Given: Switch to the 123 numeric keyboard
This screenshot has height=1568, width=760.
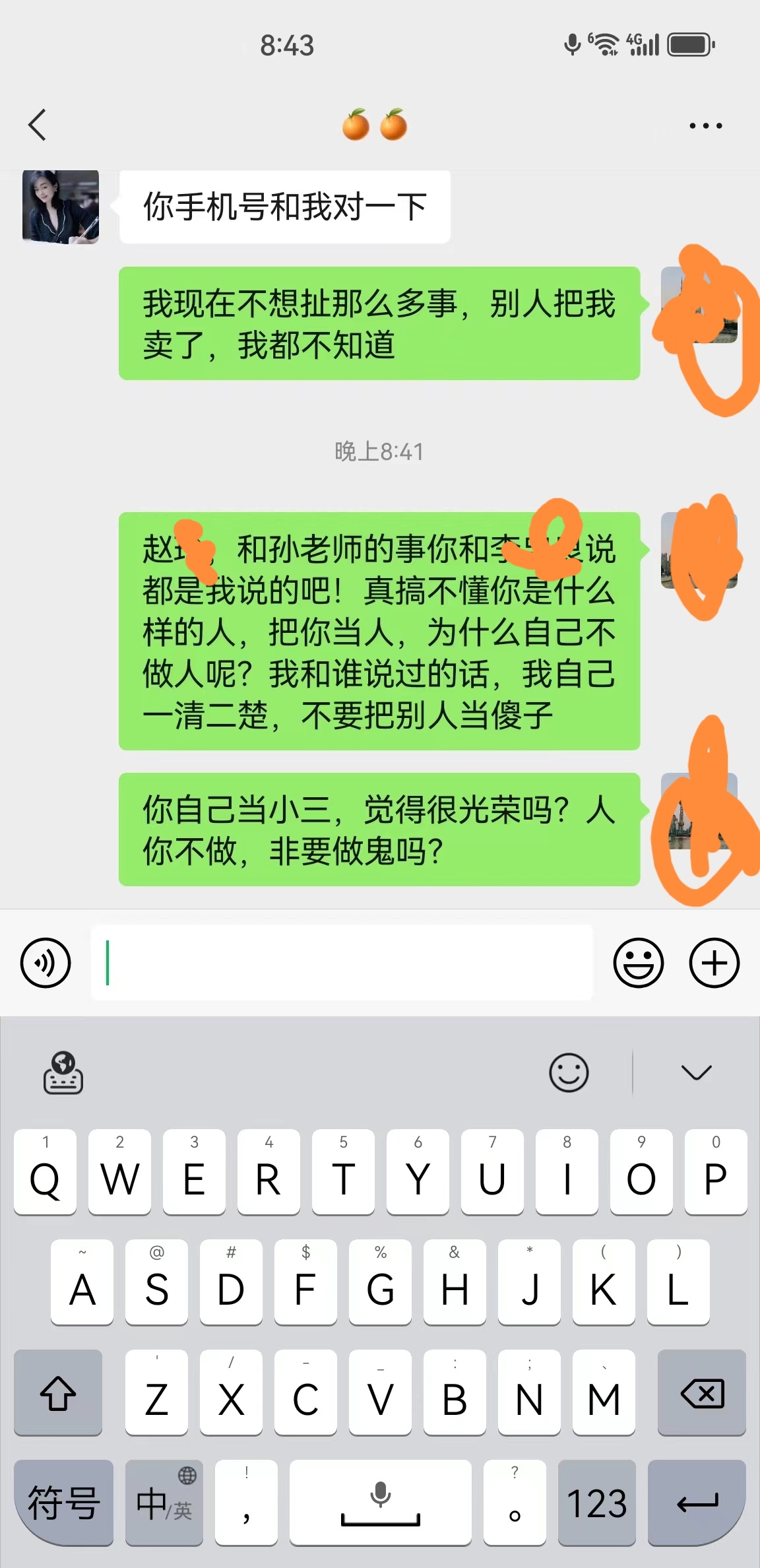Looking at the screenshot, I should (x=596, y=1503).
